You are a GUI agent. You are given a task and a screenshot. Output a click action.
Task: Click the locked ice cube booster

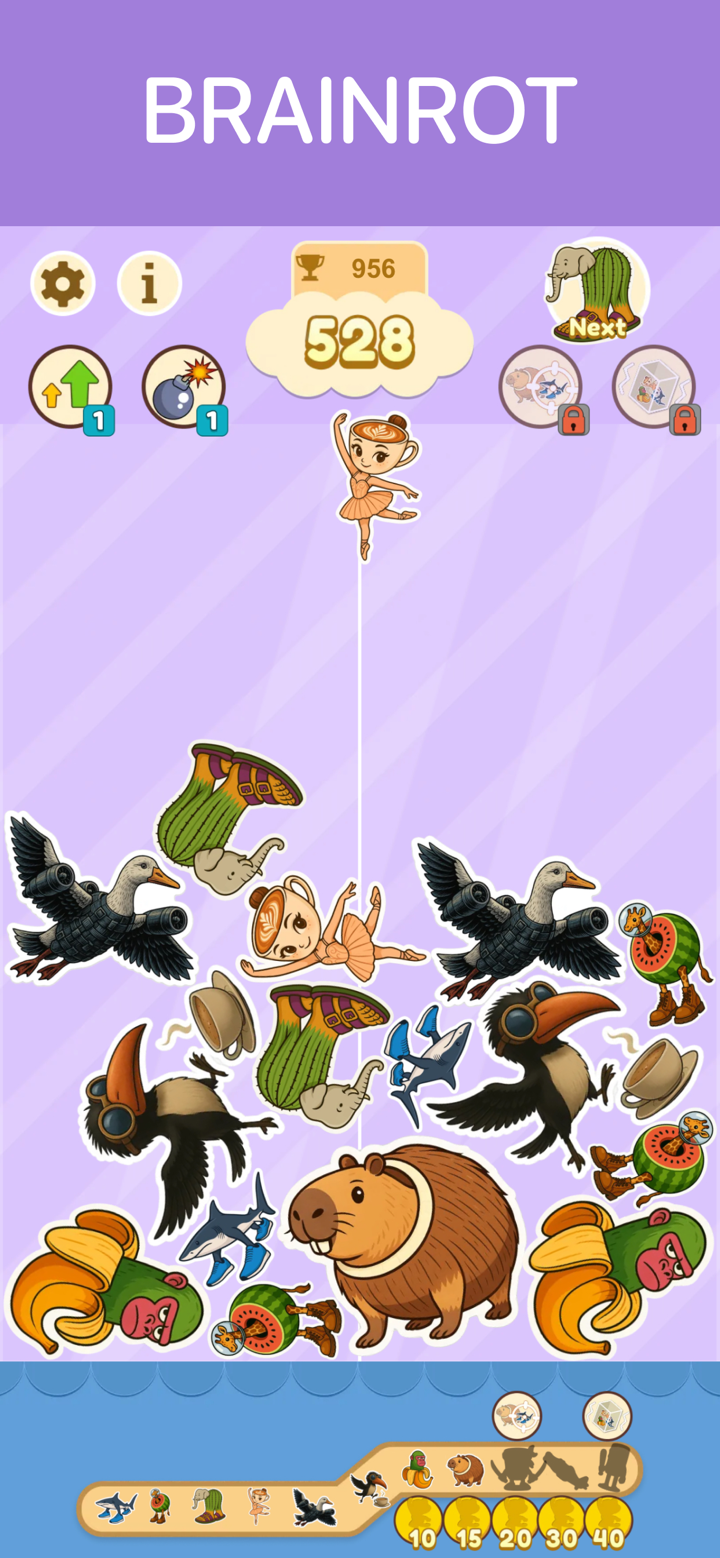pyautogui.click(x=654, y=387)
